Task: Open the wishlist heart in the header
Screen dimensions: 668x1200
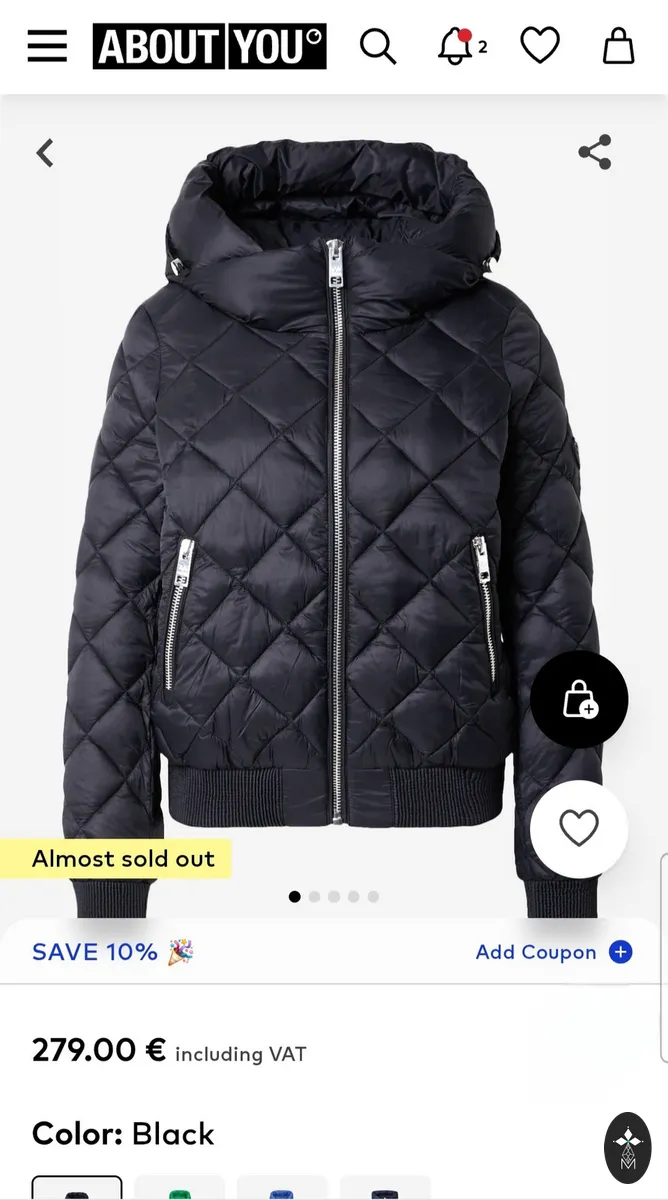Action: pyautogui.click(x=540, y=46)
